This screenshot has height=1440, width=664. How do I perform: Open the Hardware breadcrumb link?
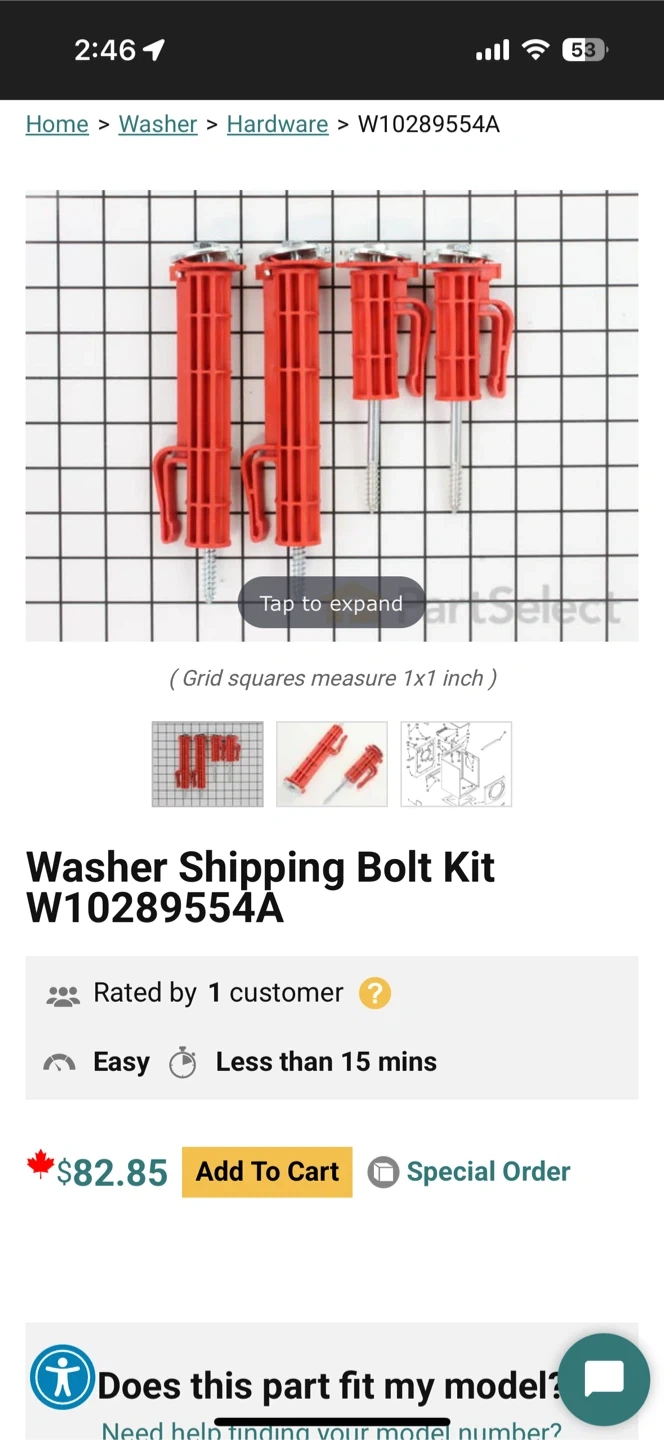pos(277,124)
